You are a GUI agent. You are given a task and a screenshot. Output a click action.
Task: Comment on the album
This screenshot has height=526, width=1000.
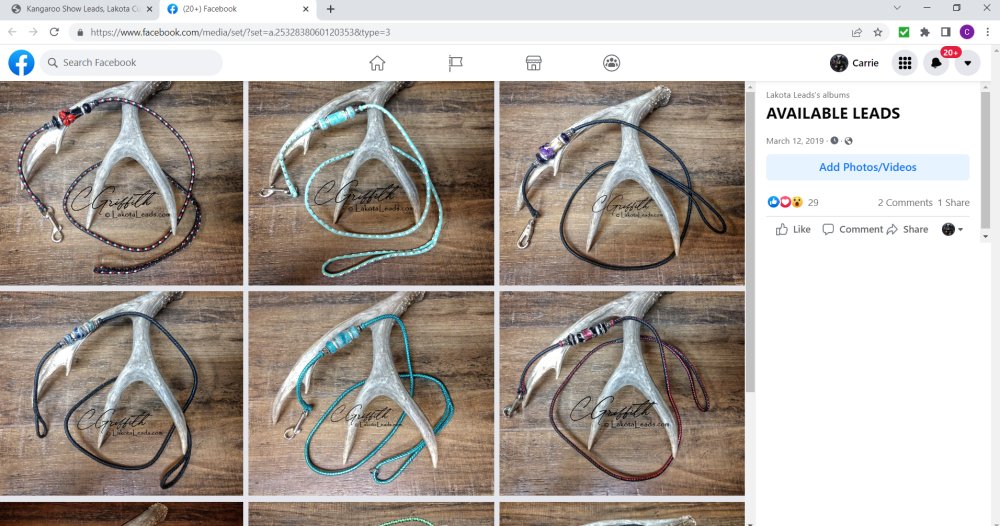tap(852, 229)
